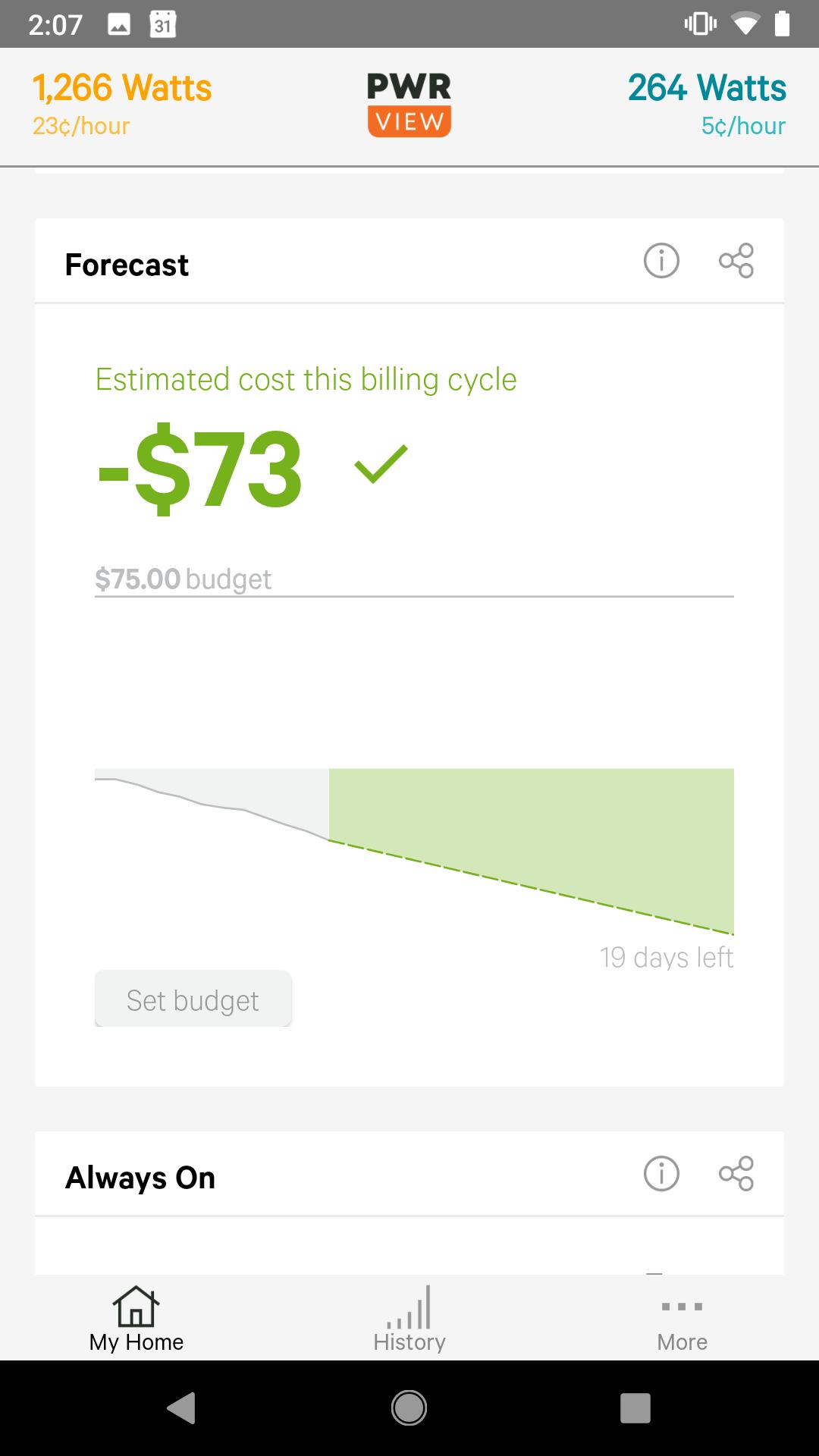Share the Forecast card
Image resolution: width=819 pixels, height=1456 pixels.
[x=736, y=262]
